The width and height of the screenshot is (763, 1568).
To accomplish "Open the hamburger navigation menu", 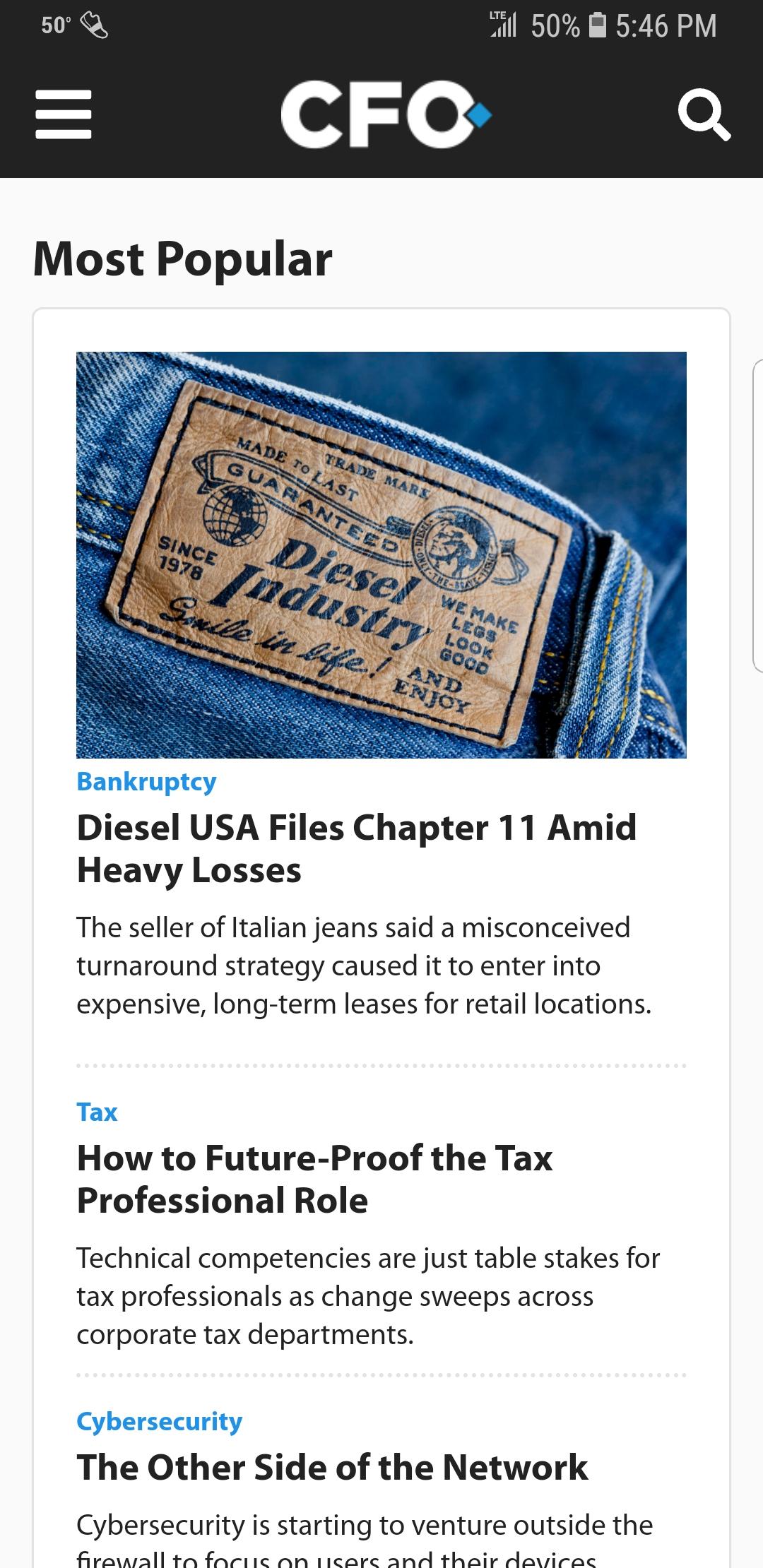I will coord(64,114).
